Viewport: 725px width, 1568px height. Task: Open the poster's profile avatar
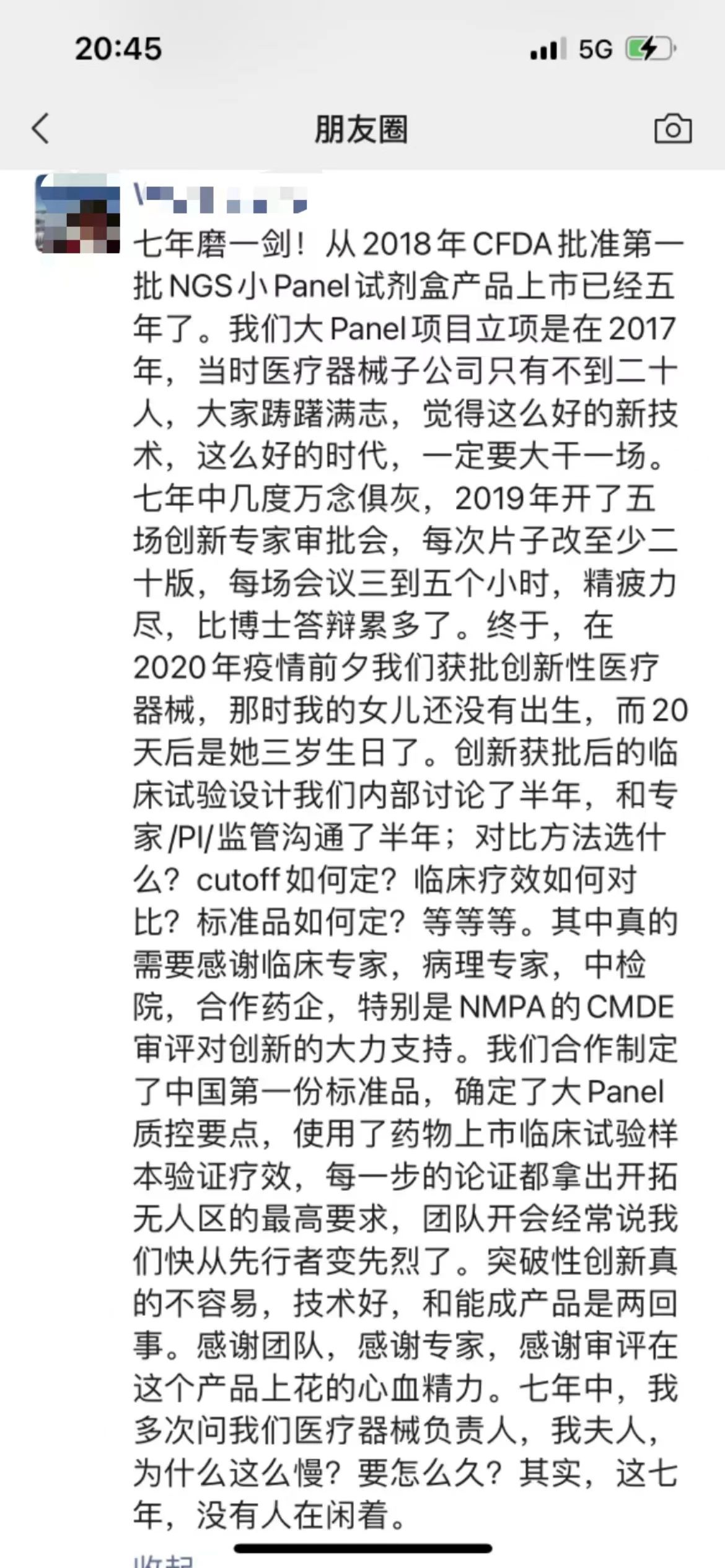point(78,214)
